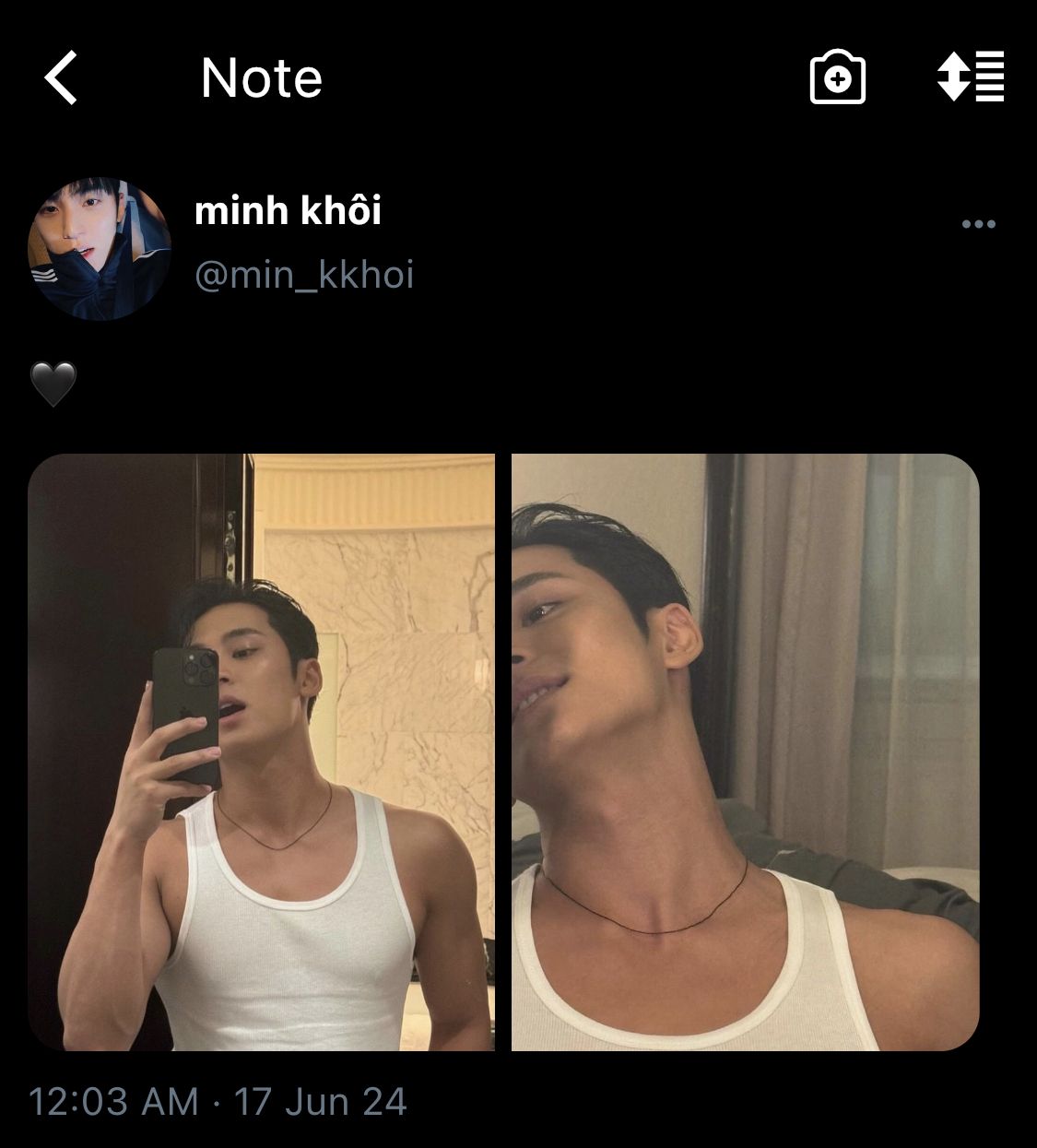Open the right close-up photo
The height and width of the screenshot is (1148, 1037).
click(745, 752)
